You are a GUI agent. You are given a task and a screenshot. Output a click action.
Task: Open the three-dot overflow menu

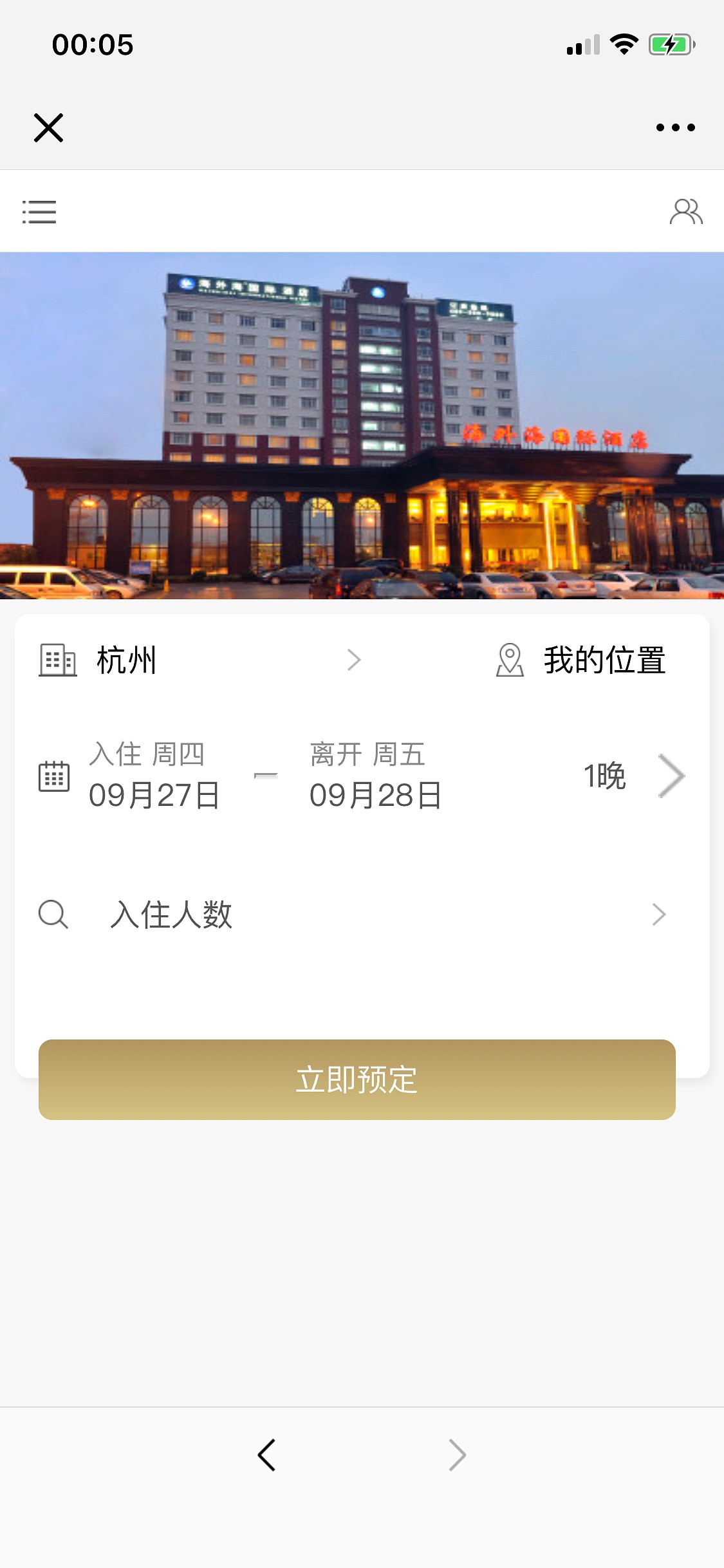click(675, 127)
